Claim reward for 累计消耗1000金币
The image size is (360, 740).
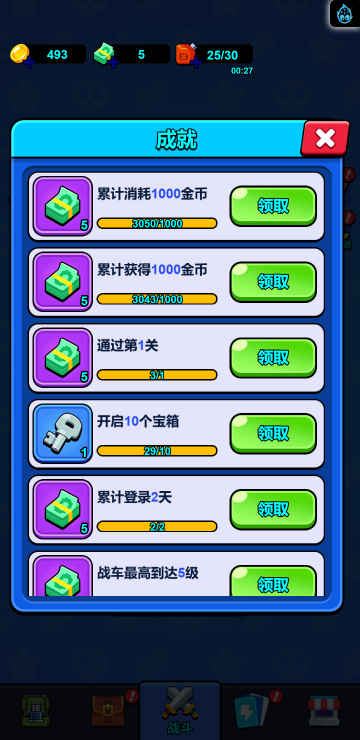coord(273,206)
